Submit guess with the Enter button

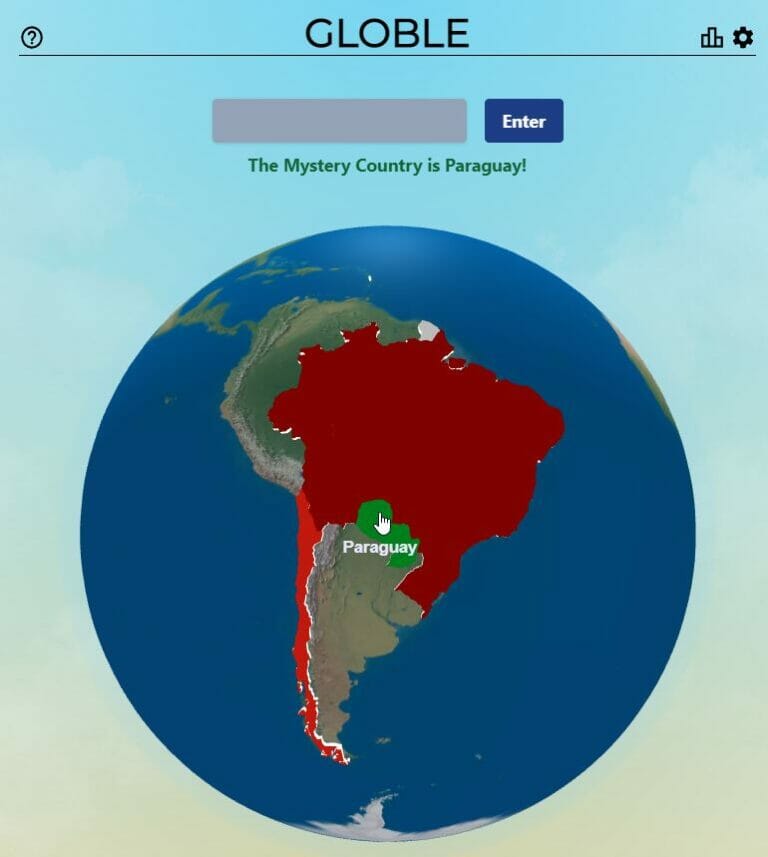coord(524,121)
